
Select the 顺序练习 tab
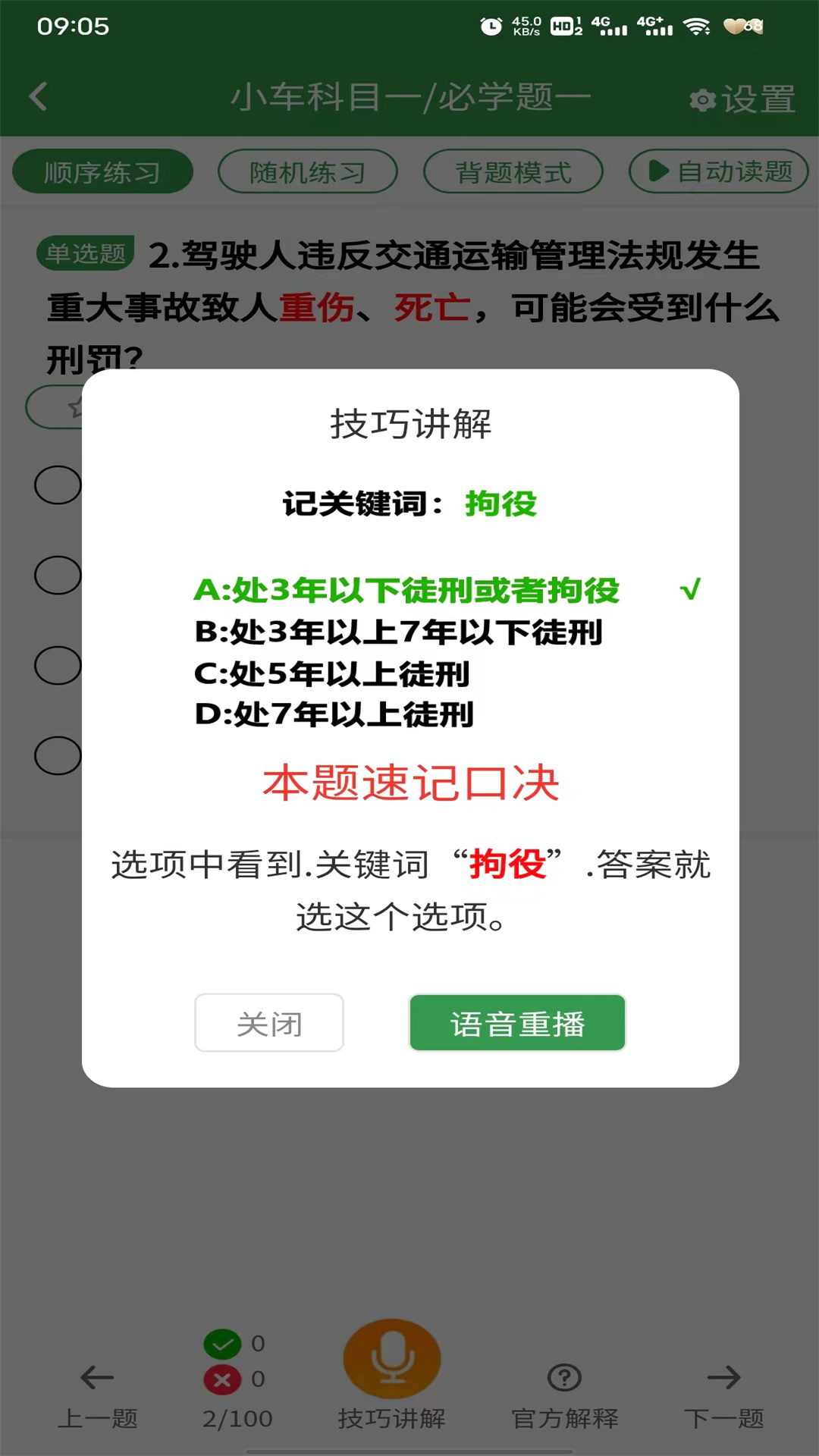(x=102, y=171)
